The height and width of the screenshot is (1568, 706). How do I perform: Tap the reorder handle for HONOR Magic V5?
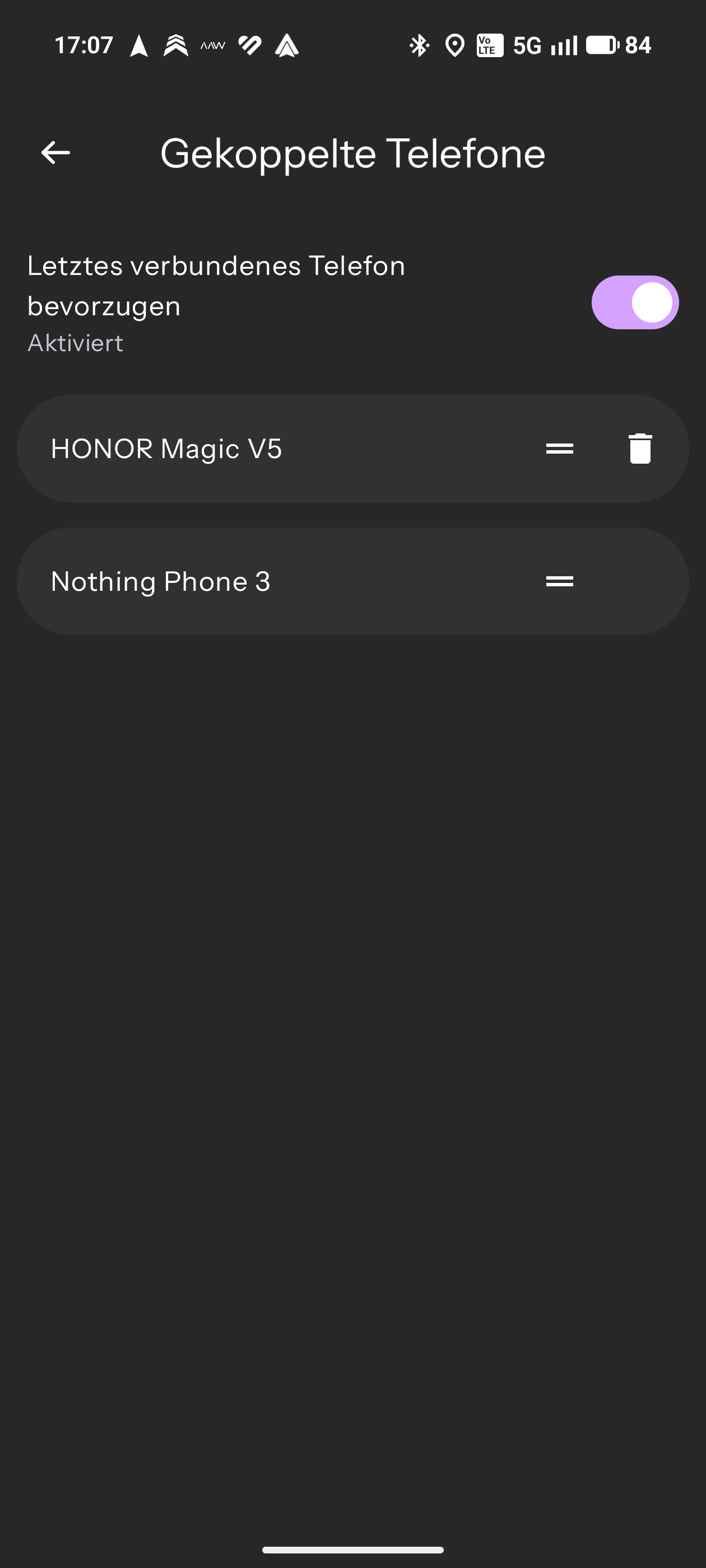click(559, 449)
